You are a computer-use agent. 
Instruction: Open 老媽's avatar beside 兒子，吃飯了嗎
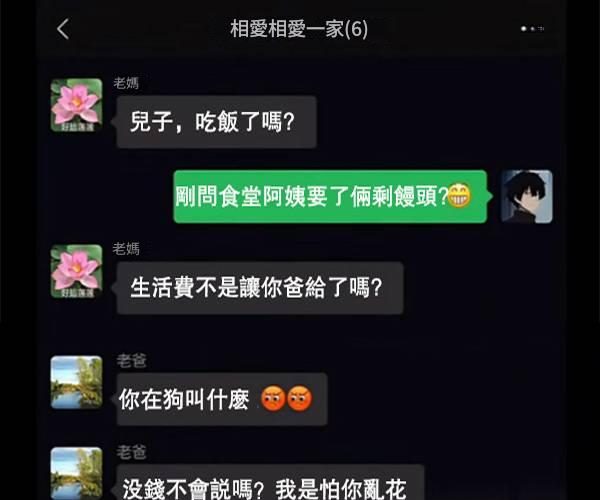coord(77,105)
